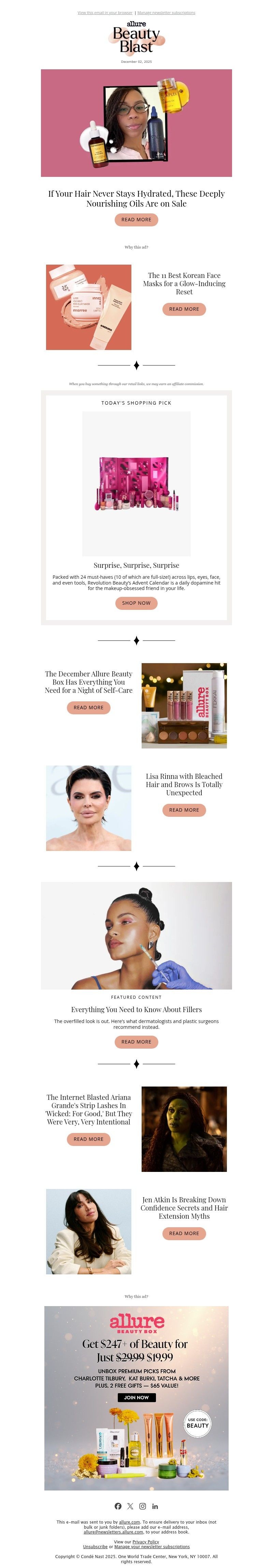Image resolution: width=273 pixels, height=1568 pixels.
Task: Open Allure's Facebook page icon
Action: coord(118,1506)
